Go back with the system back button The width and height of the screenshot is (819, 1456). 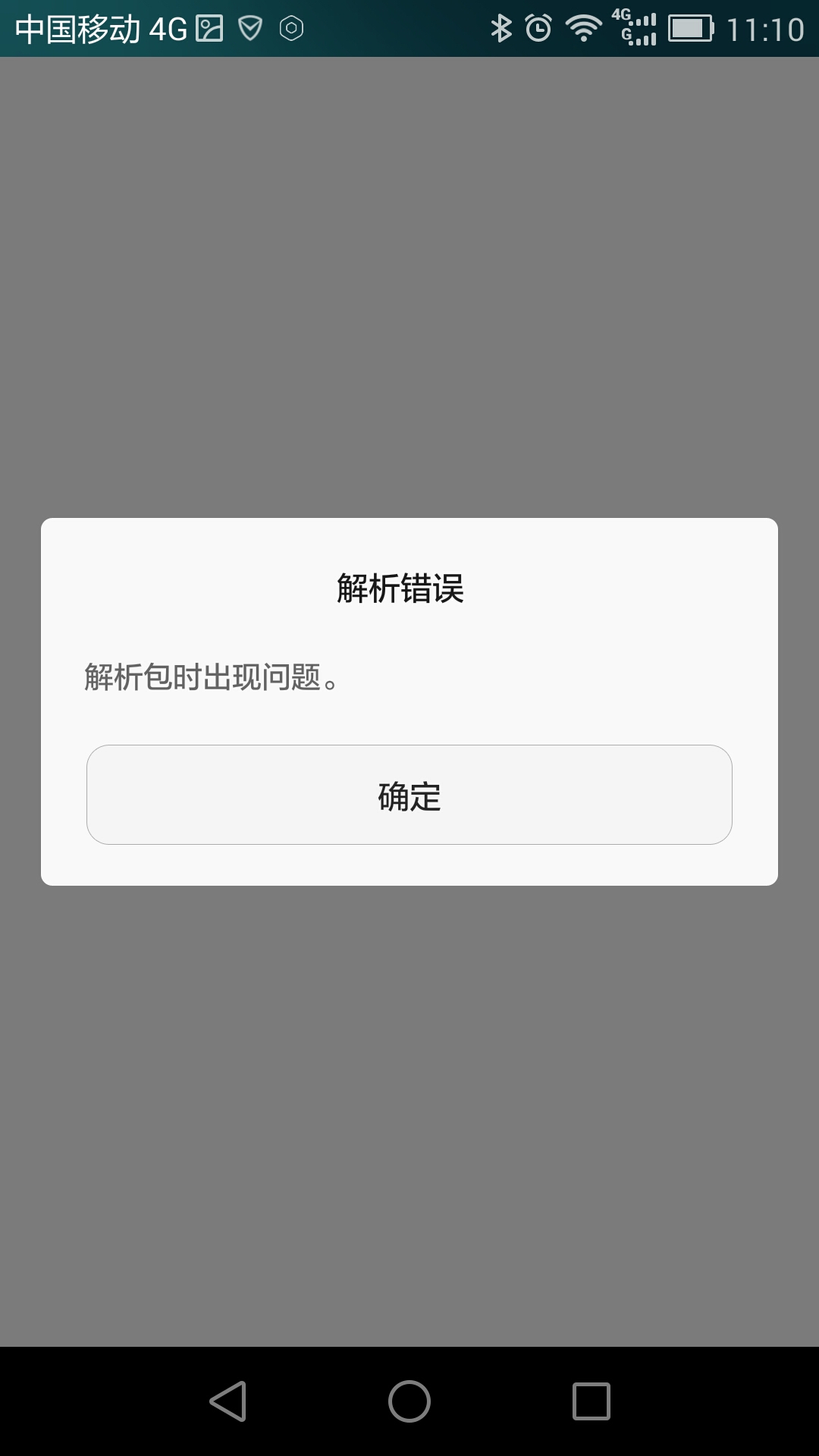coord(228,1401)
